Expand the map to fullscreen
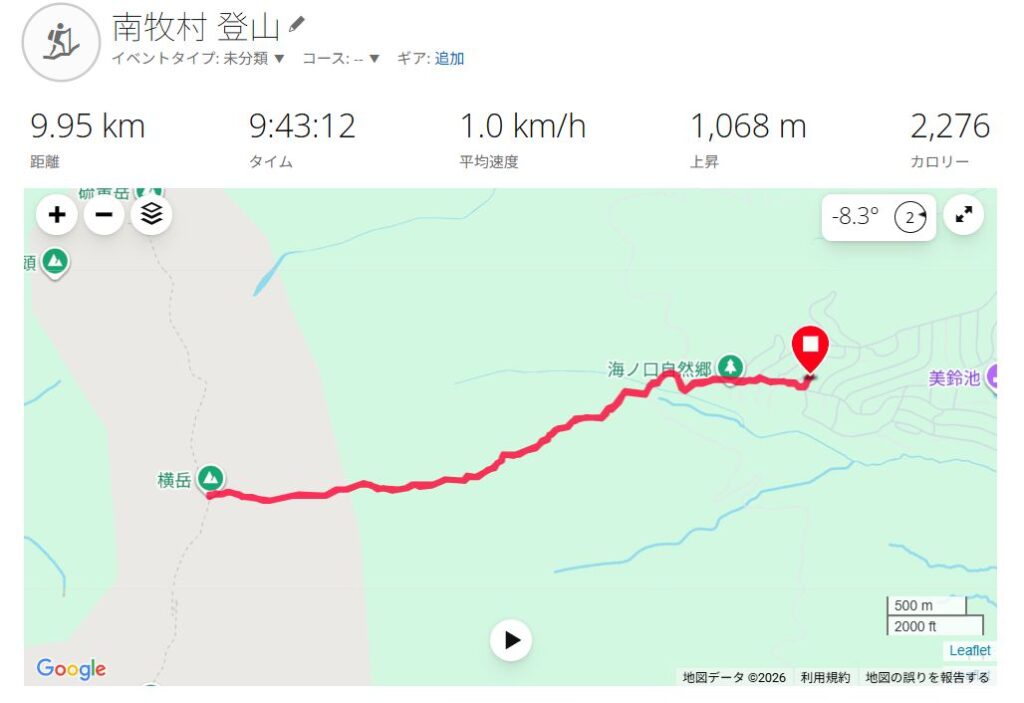The width and height of the screenshot is (1024, 703). 964,215
